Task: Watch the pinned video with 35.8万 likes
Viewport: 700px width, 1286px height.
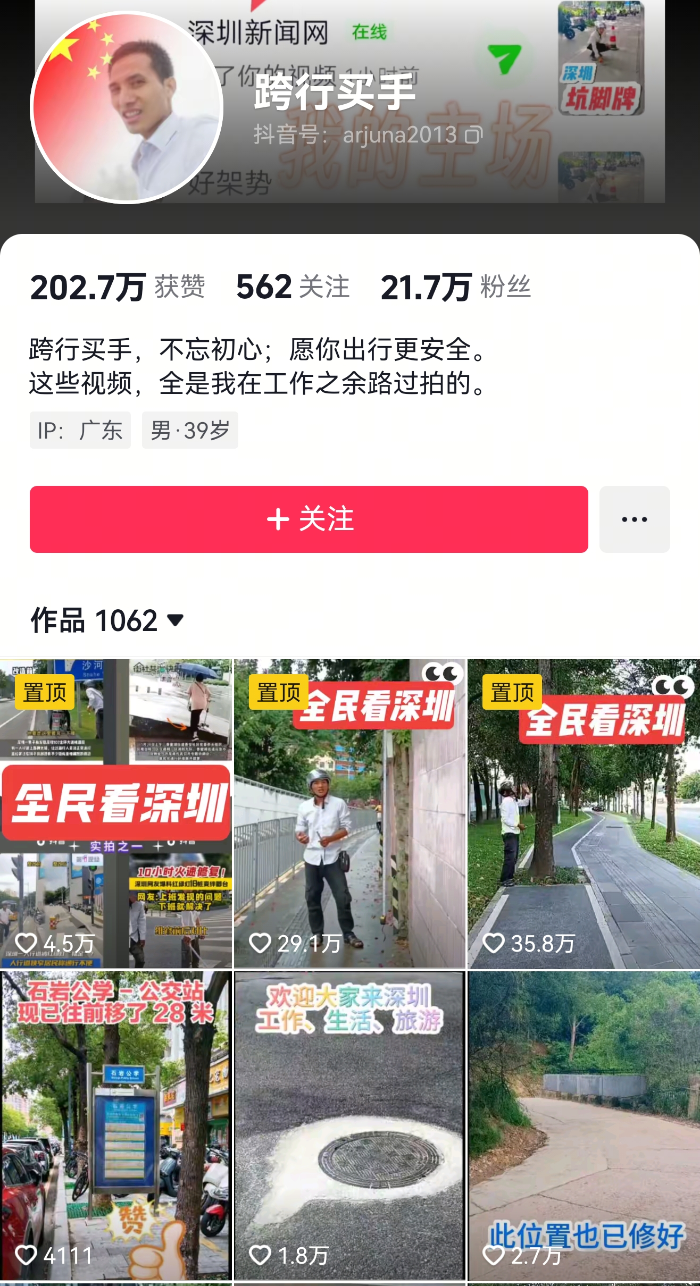Action: (584, 814)
